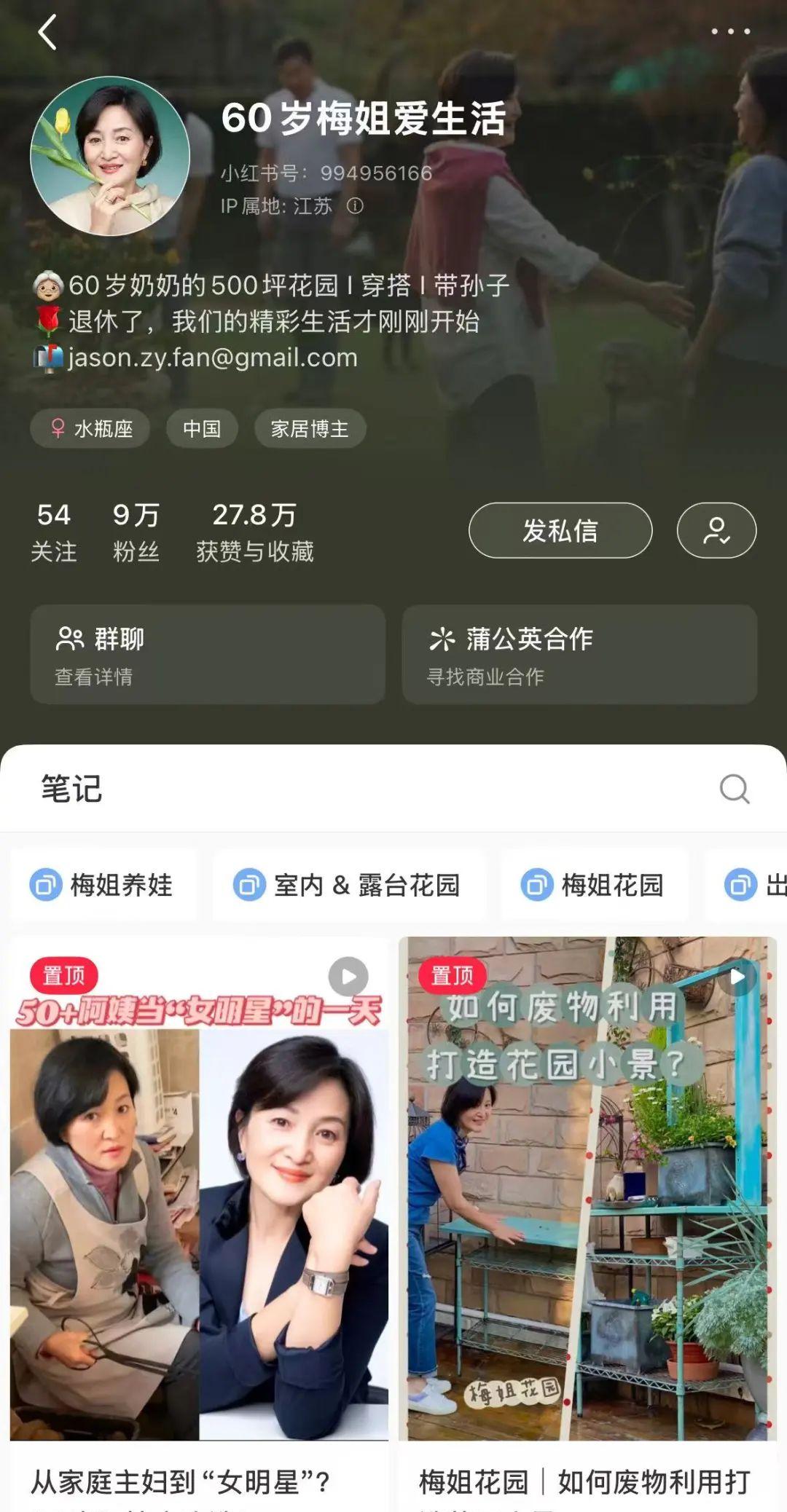The image size is (787, 1512).
Task: Open the three-dot overflow menu
Action: [730, 31]
